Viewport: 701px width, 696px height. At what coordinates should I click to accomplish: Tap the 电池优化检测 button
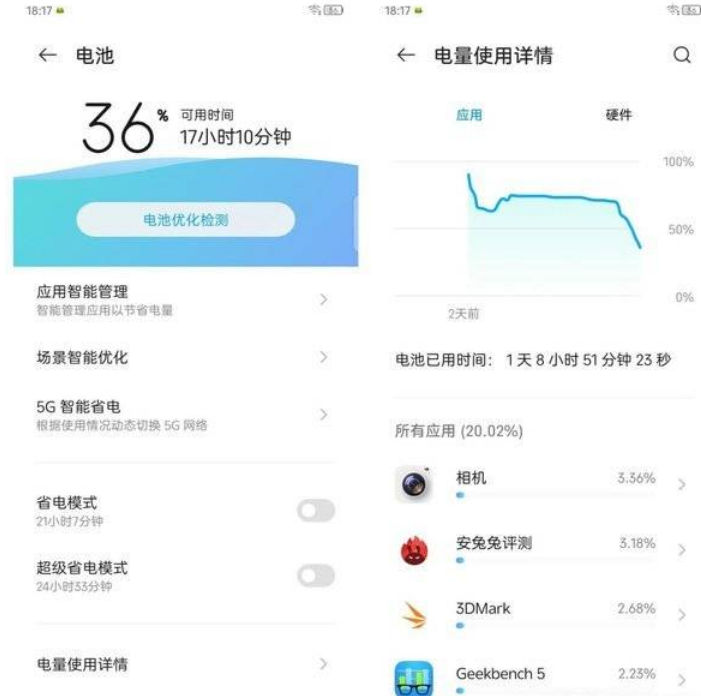pos(186,219)
